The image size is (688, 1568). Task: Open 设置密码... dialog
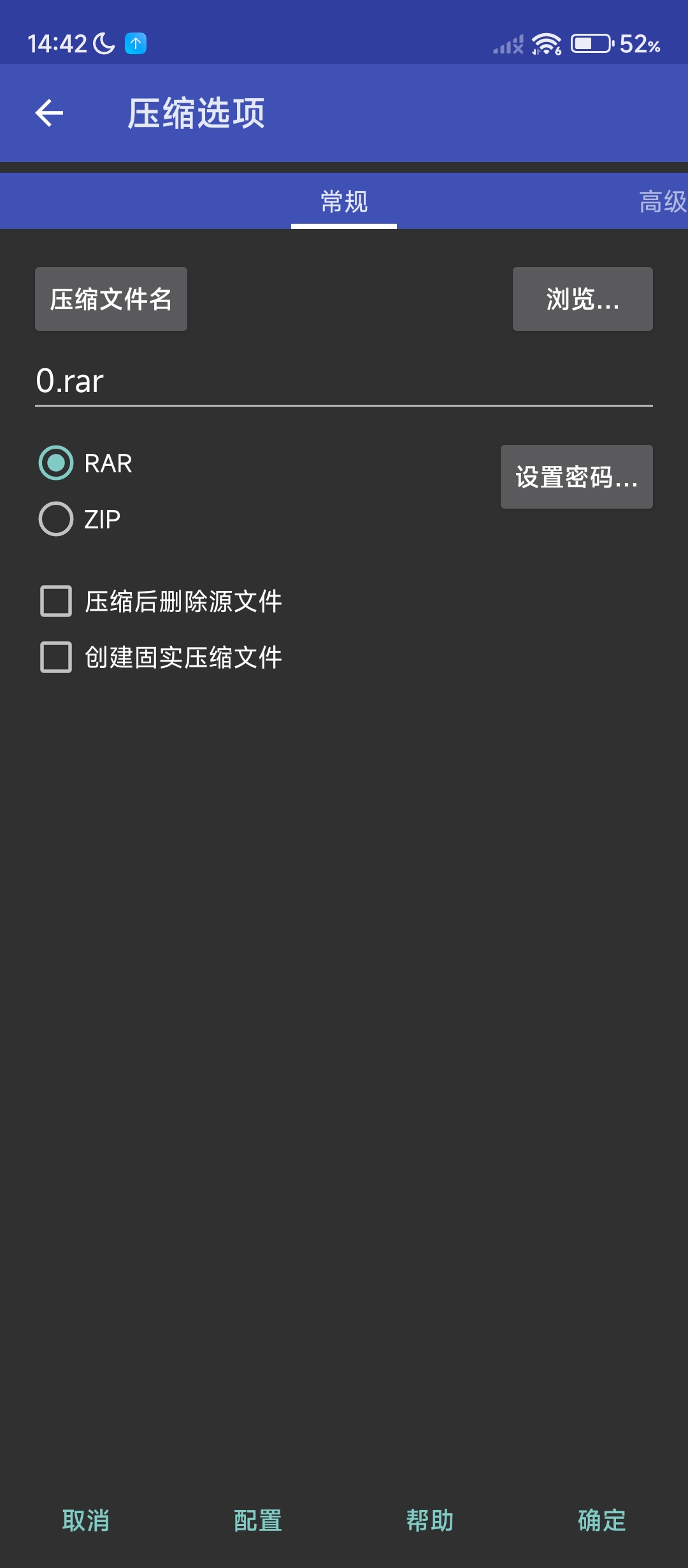pyautogui.click(x=576, y=477)
